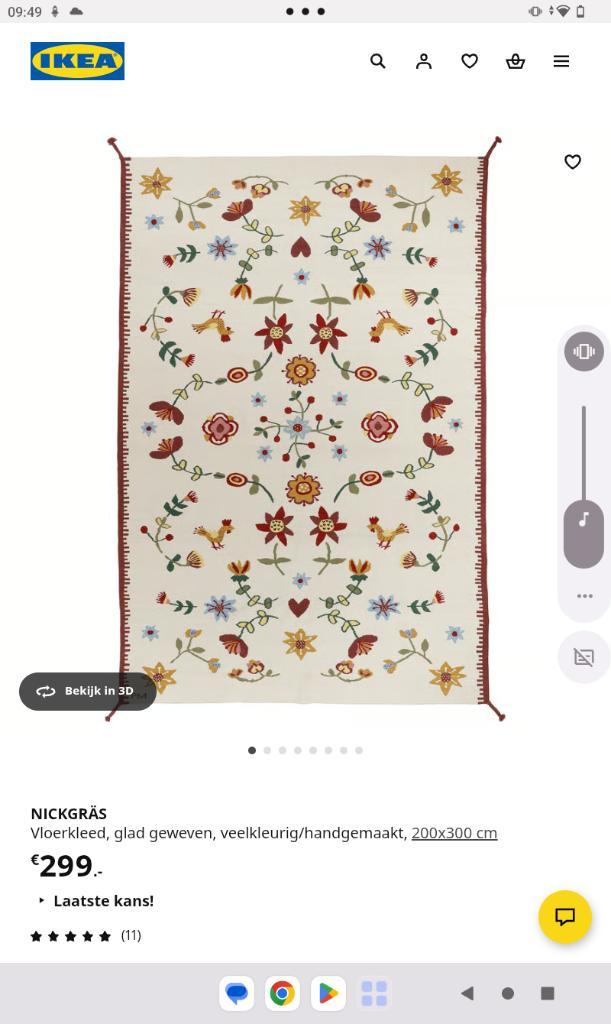The image size is (611, 1024).
Task: Open the favourites list in header
Action: (469, 61)
